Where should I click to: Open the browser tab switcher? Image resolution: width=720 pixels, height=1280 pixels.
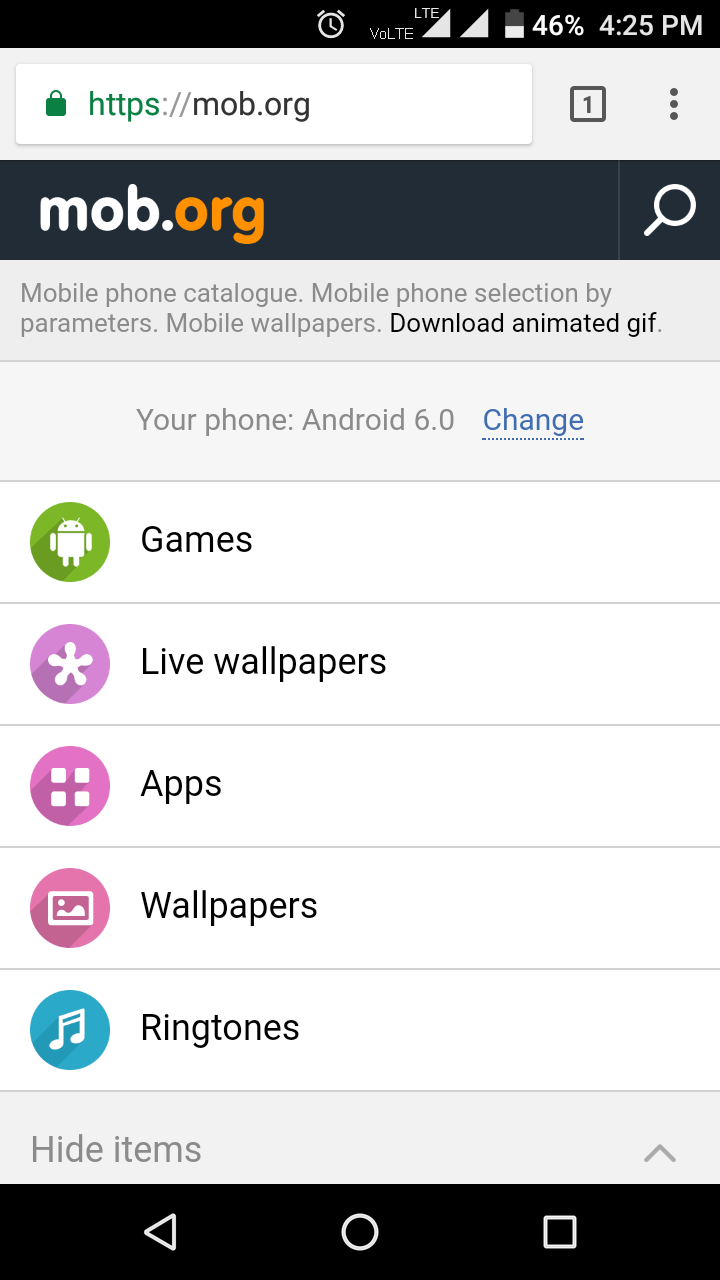587,104
